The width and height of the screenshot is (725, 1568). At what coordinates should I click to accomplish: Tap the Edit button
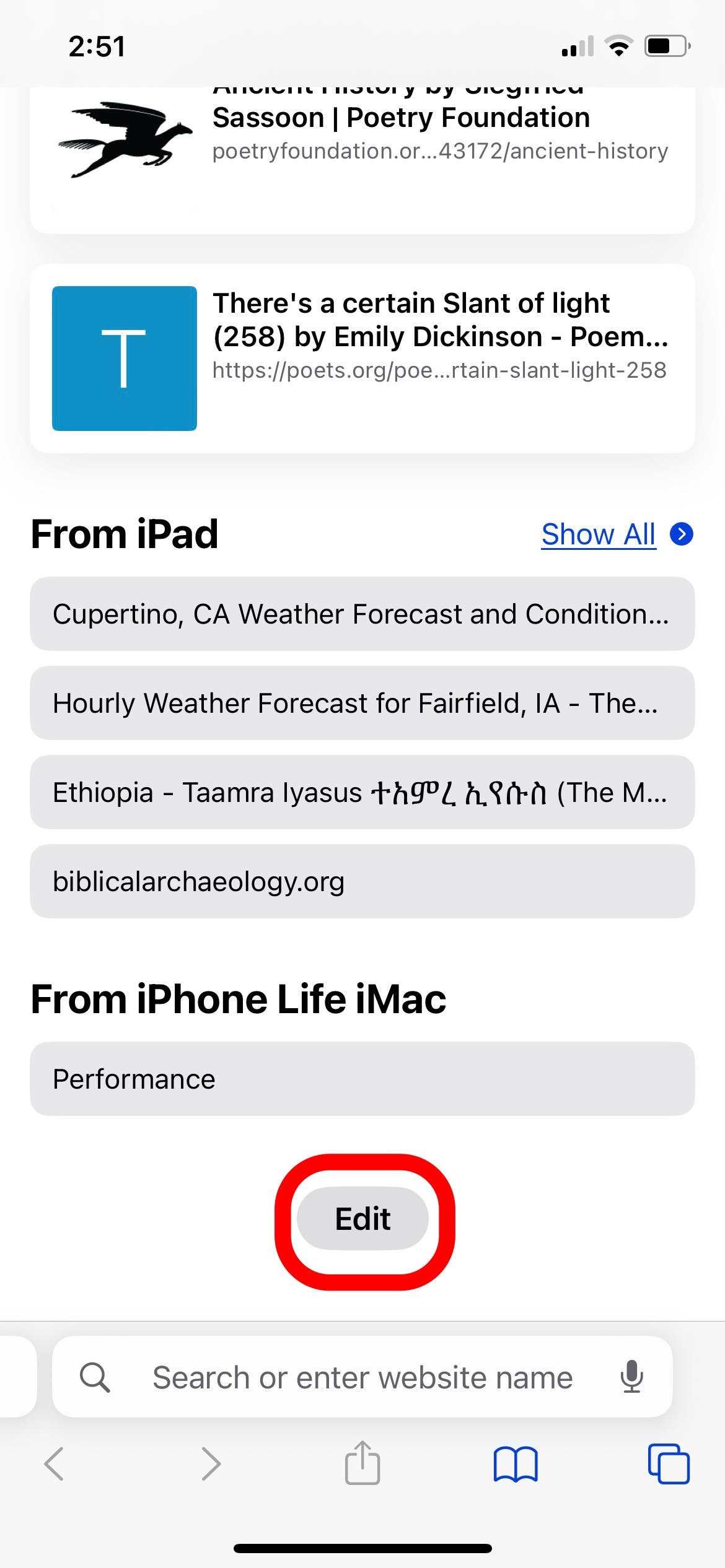pyautogui.click(x=362, y=1219)
